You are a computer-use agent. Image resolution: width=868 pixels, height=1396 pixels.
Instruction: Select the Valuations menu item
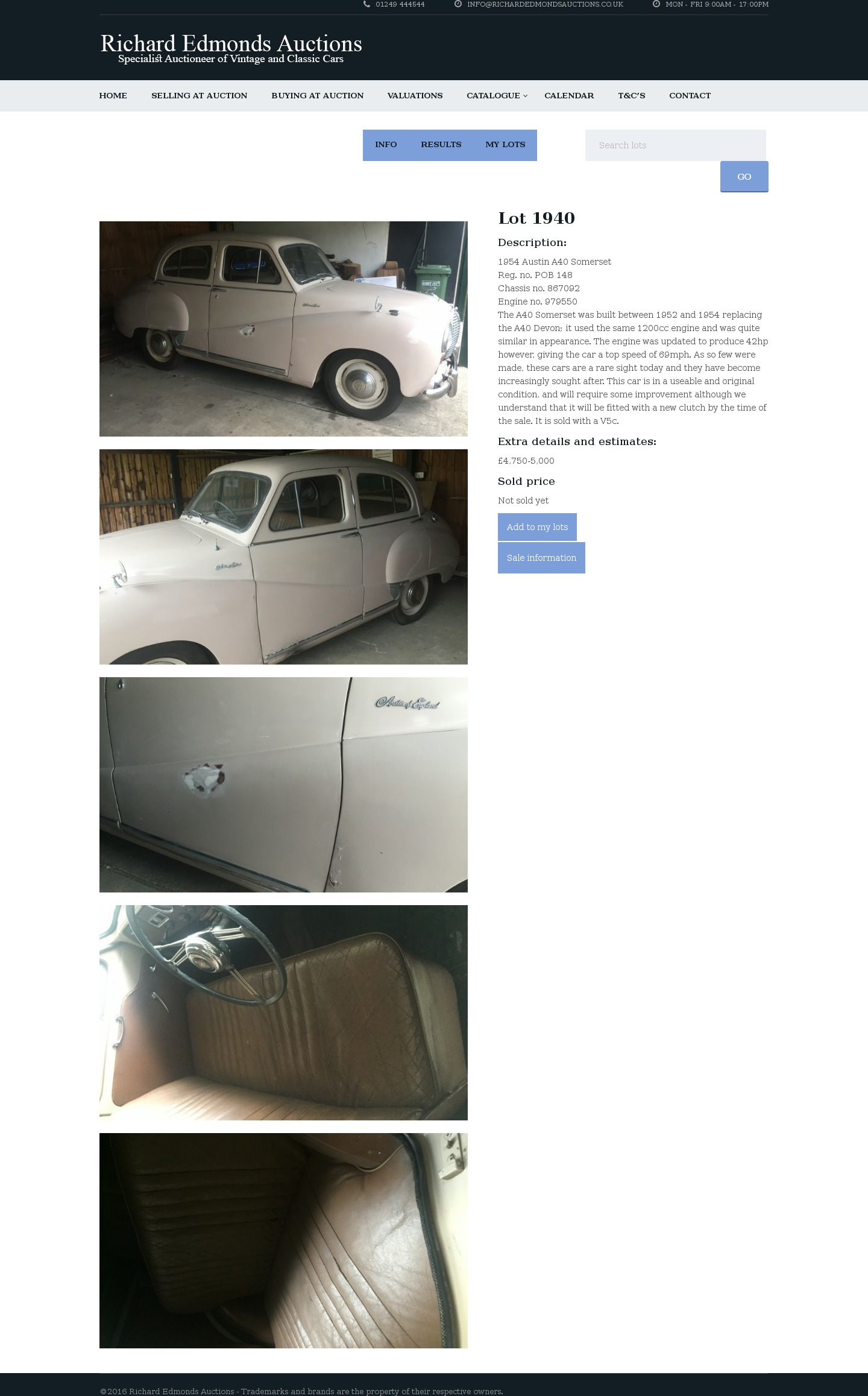click(x=415, y=95)
